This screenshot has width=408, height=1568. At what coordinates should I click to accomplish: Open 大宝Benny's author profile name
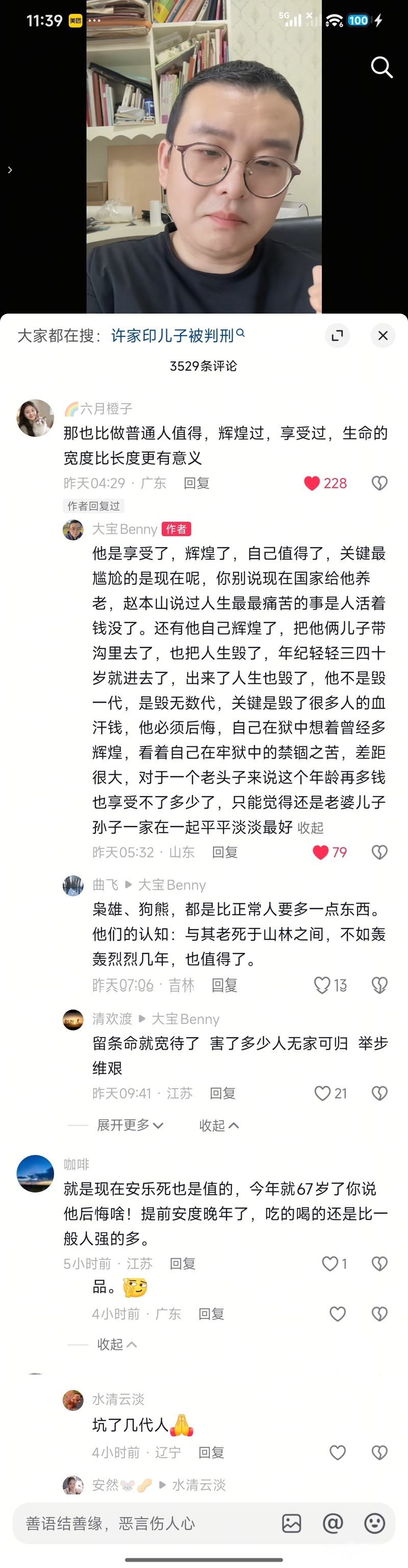125,529
